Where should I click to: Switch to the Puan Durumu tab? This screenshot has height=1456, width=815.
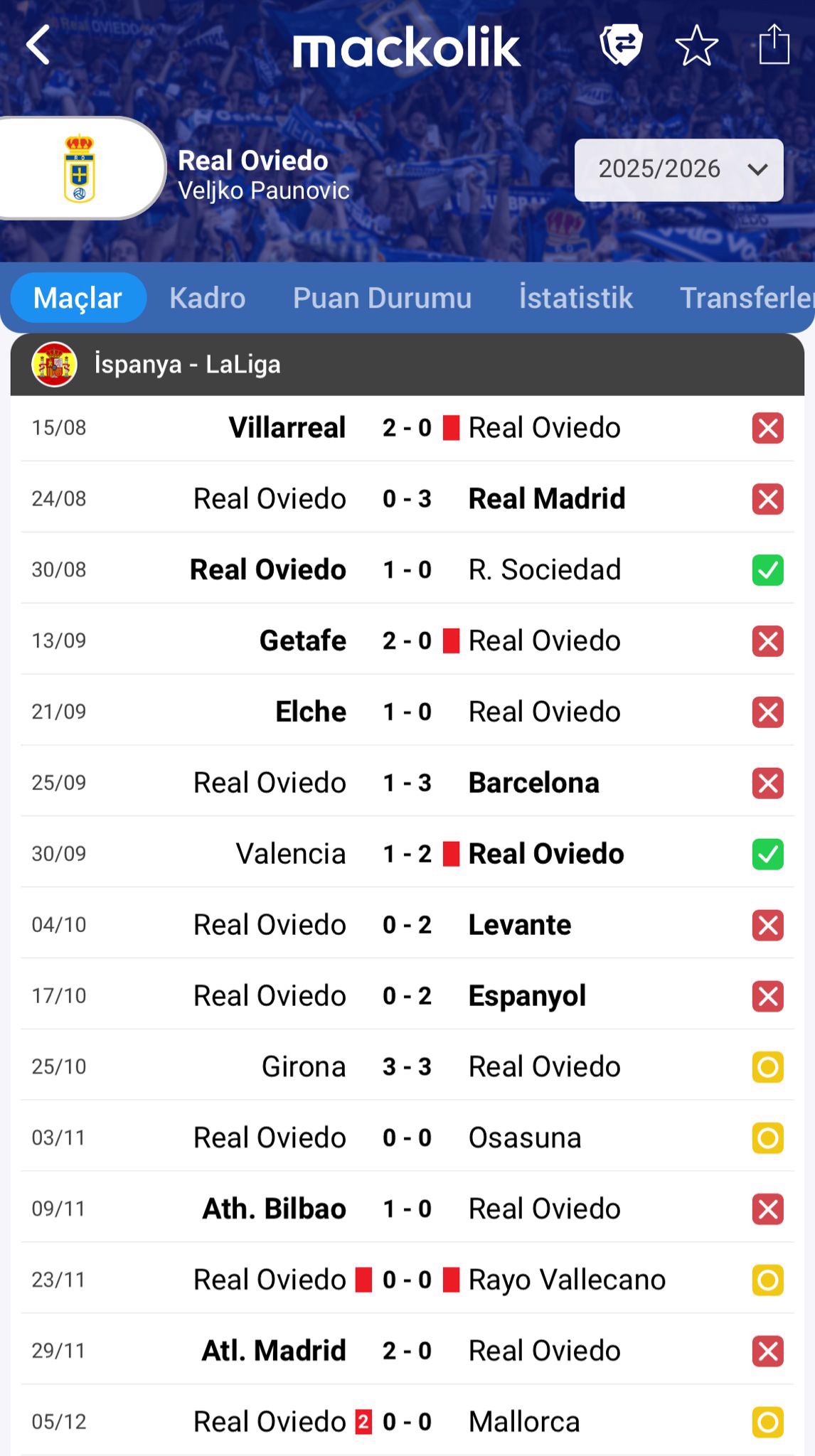click(382, 298)
